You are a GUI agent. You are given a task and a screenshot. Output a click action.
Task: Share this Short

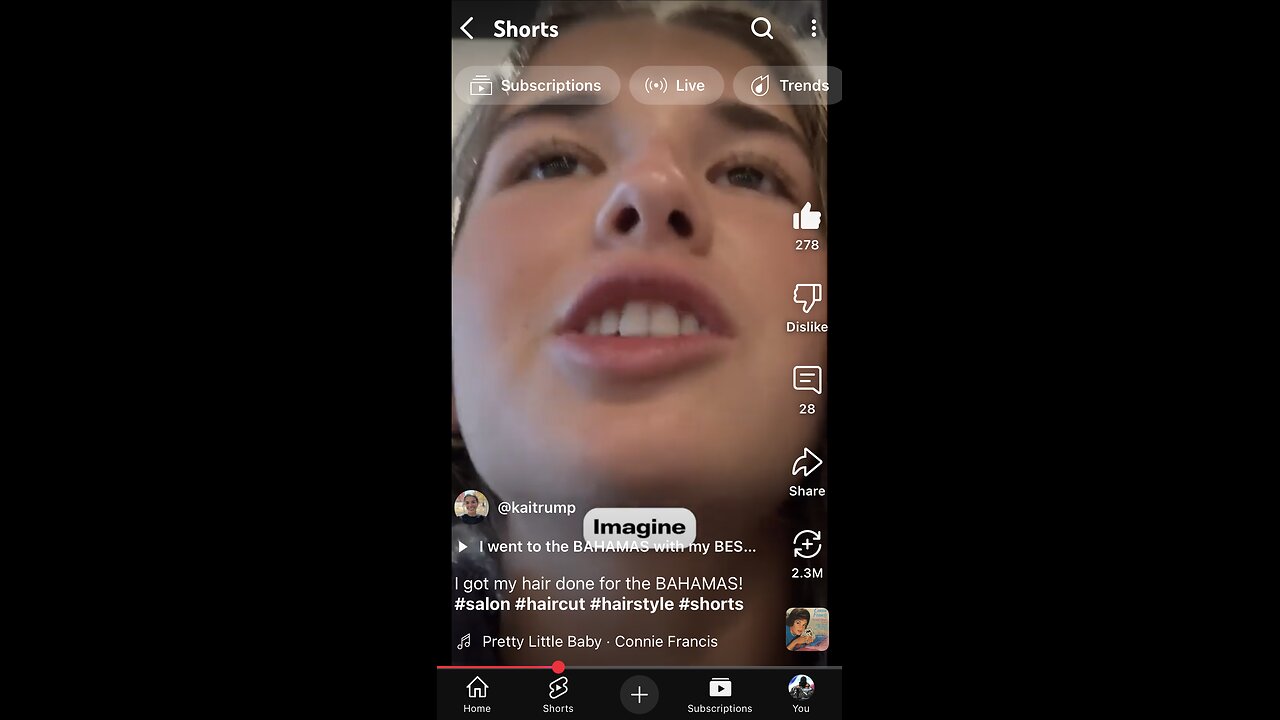(806, 463)
